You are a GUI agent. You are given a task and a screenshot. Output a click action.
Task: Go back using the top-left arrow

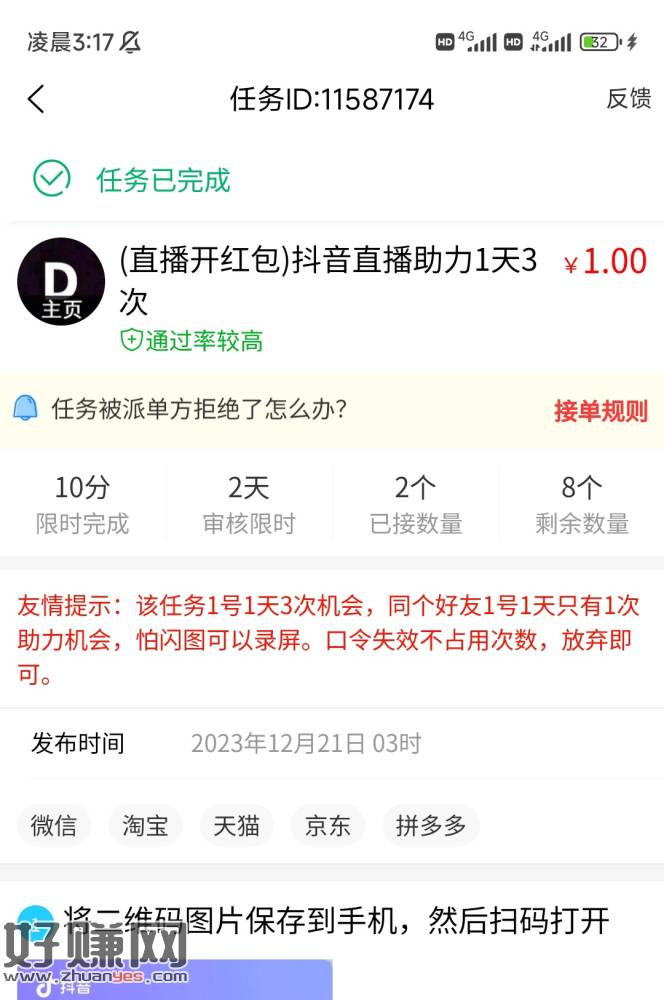point(36,99)
